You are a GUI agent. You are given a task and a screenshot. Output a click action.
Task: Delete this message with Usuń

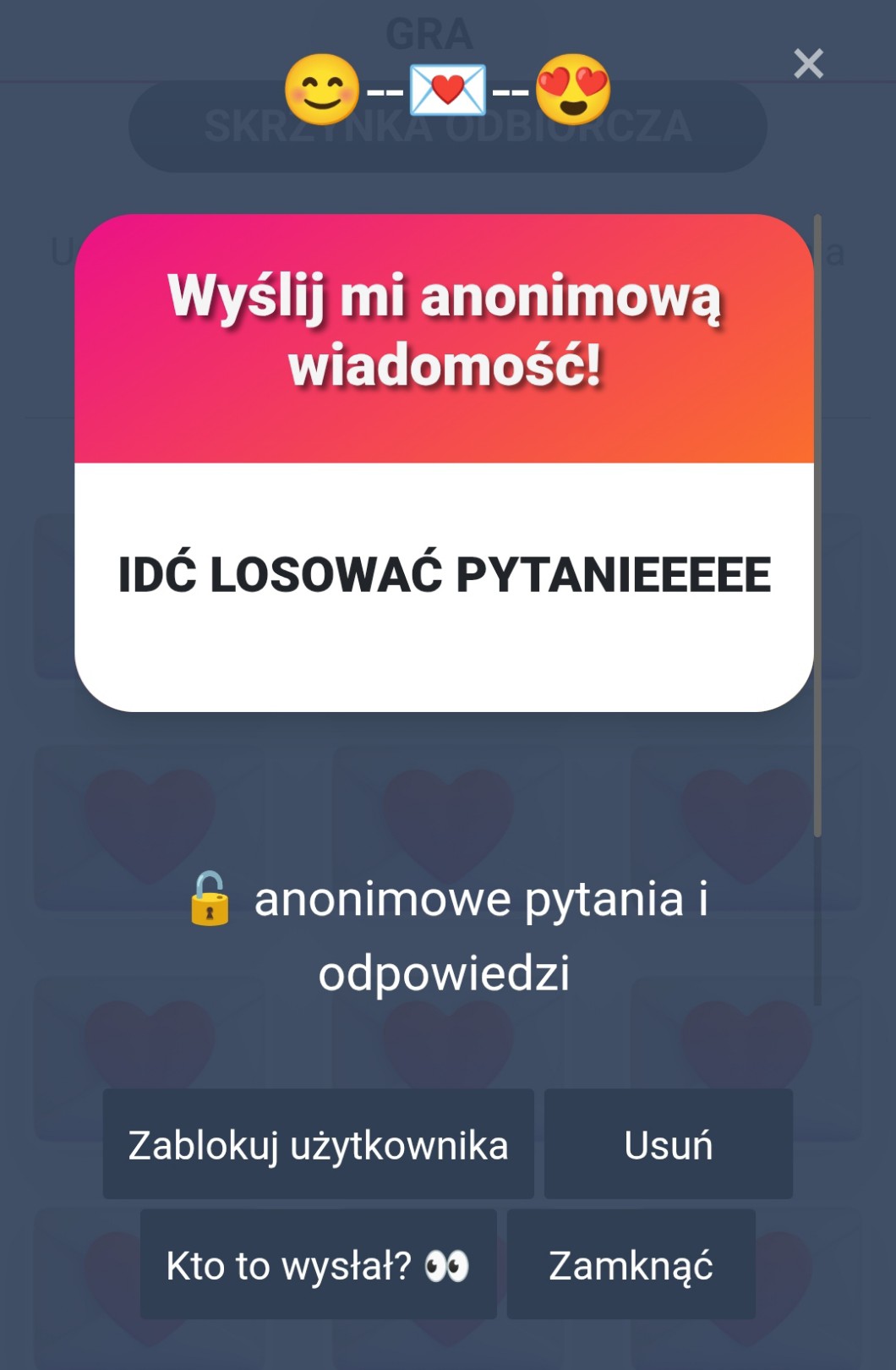668,1144
